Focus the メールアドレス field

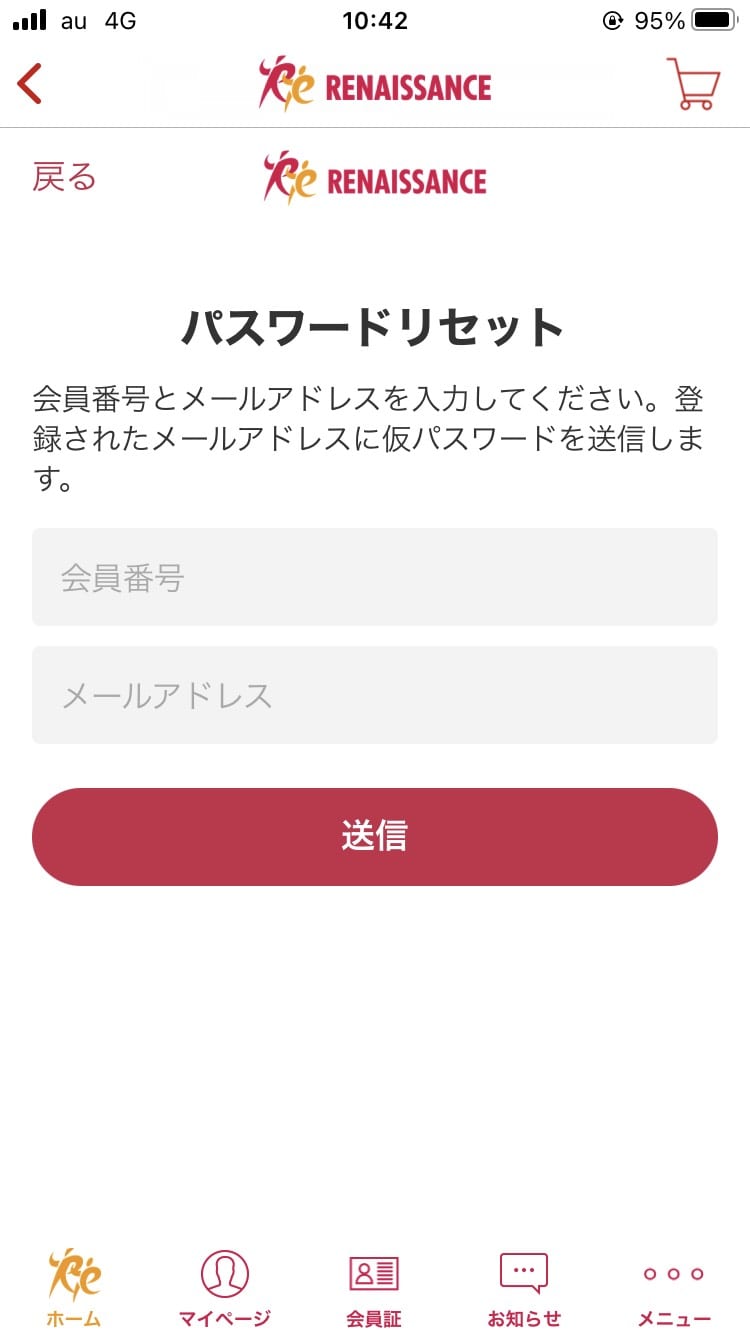pyautogui.click(x=375, y=695)
